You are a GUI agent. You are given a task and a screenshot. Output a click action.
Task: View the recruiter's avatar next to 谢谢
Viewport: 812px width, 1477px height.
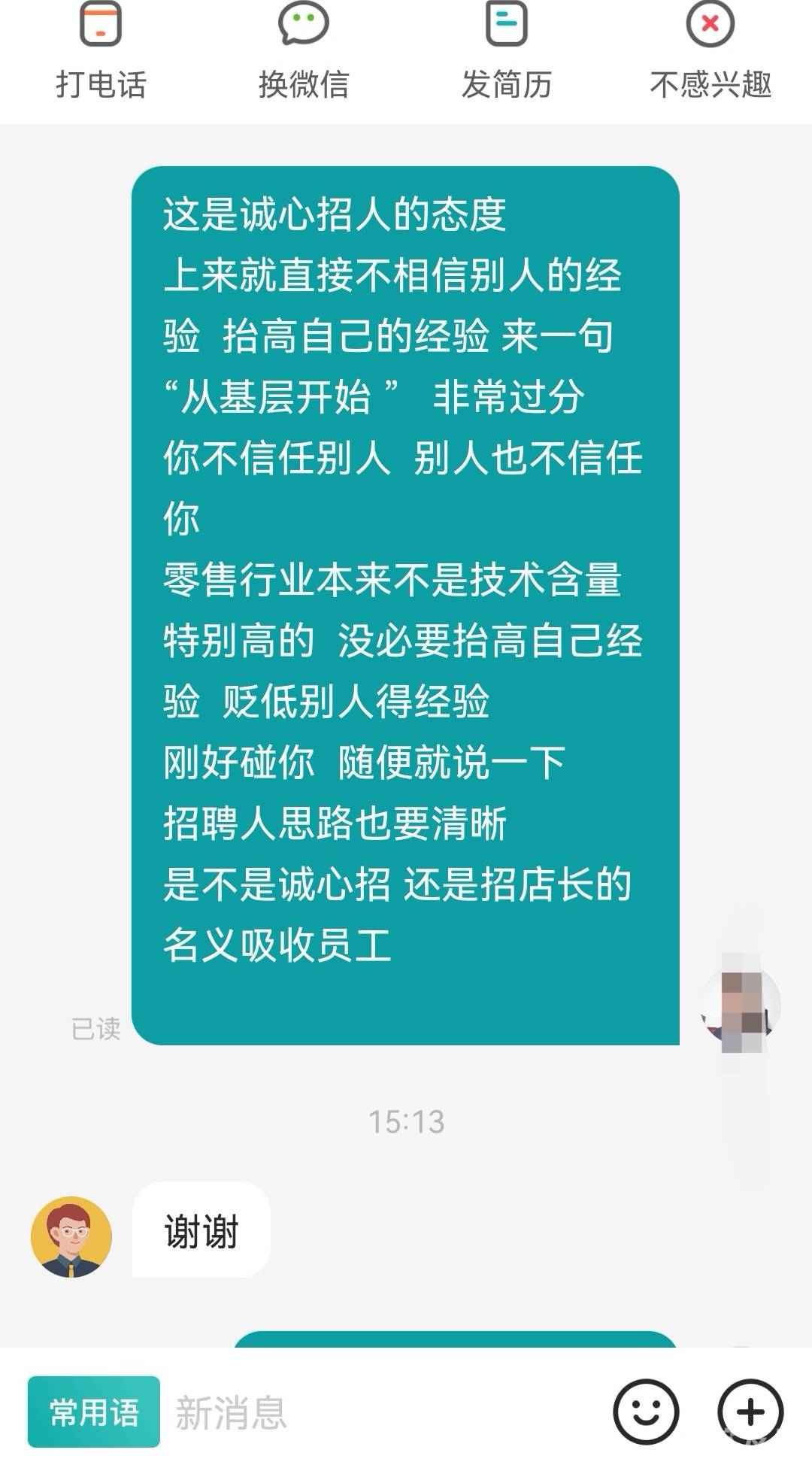click(x=71, y=1237)
